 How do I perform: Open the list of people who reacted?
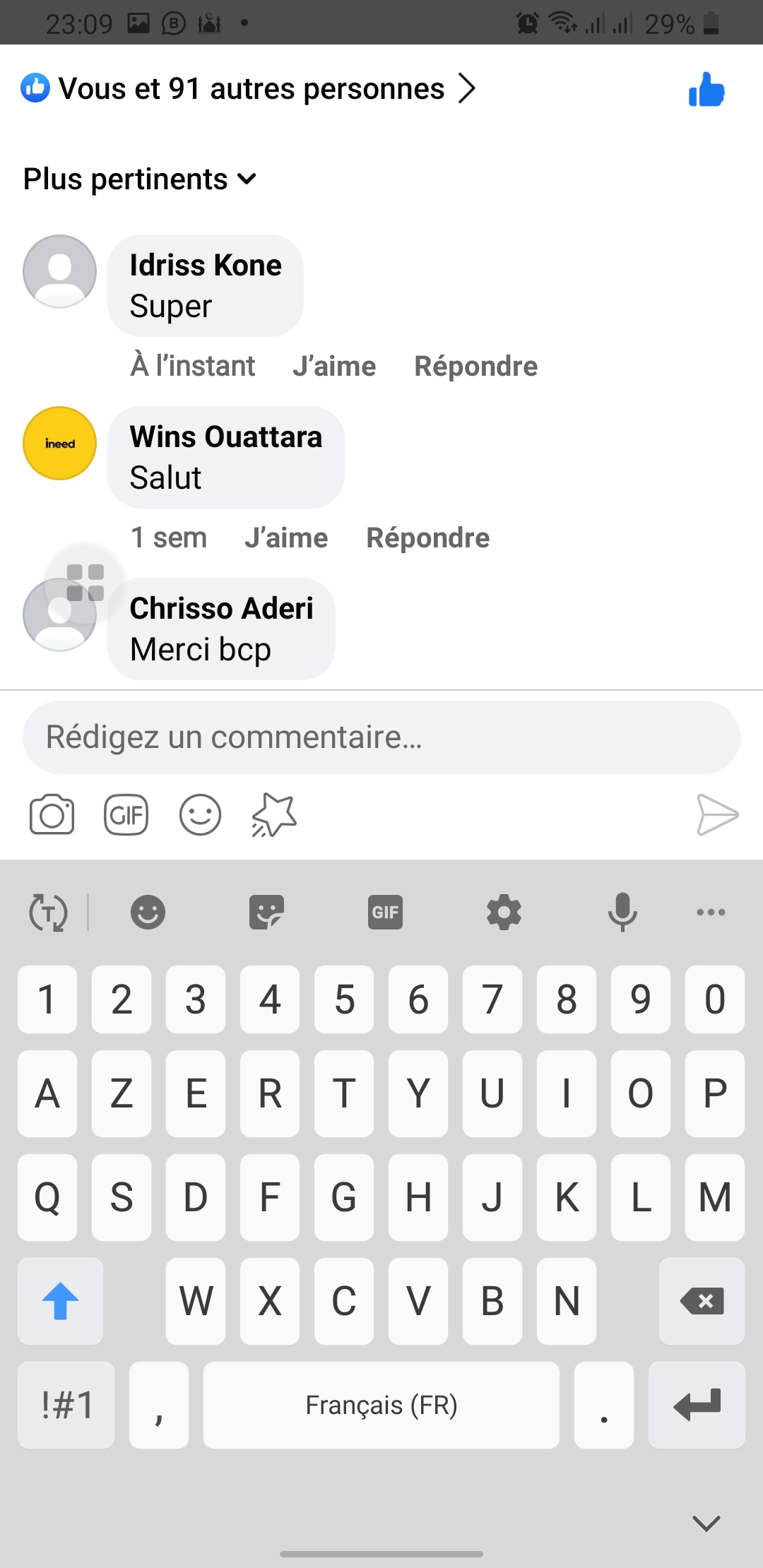(x=248, y=89)
